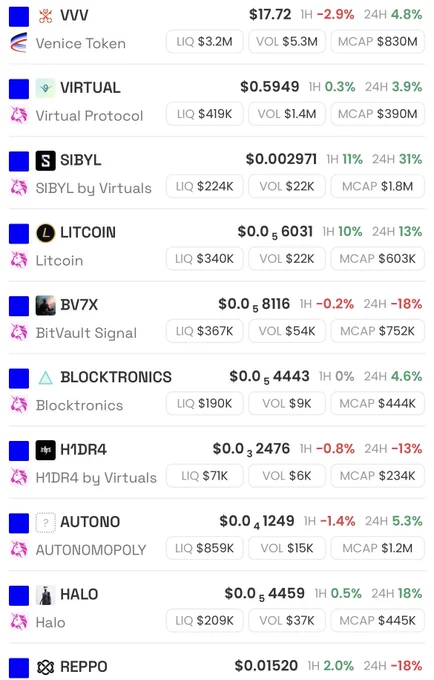This screenshot has width=434, height=680.
Task: View the HALO token details
Action: (x=217, y=608)
